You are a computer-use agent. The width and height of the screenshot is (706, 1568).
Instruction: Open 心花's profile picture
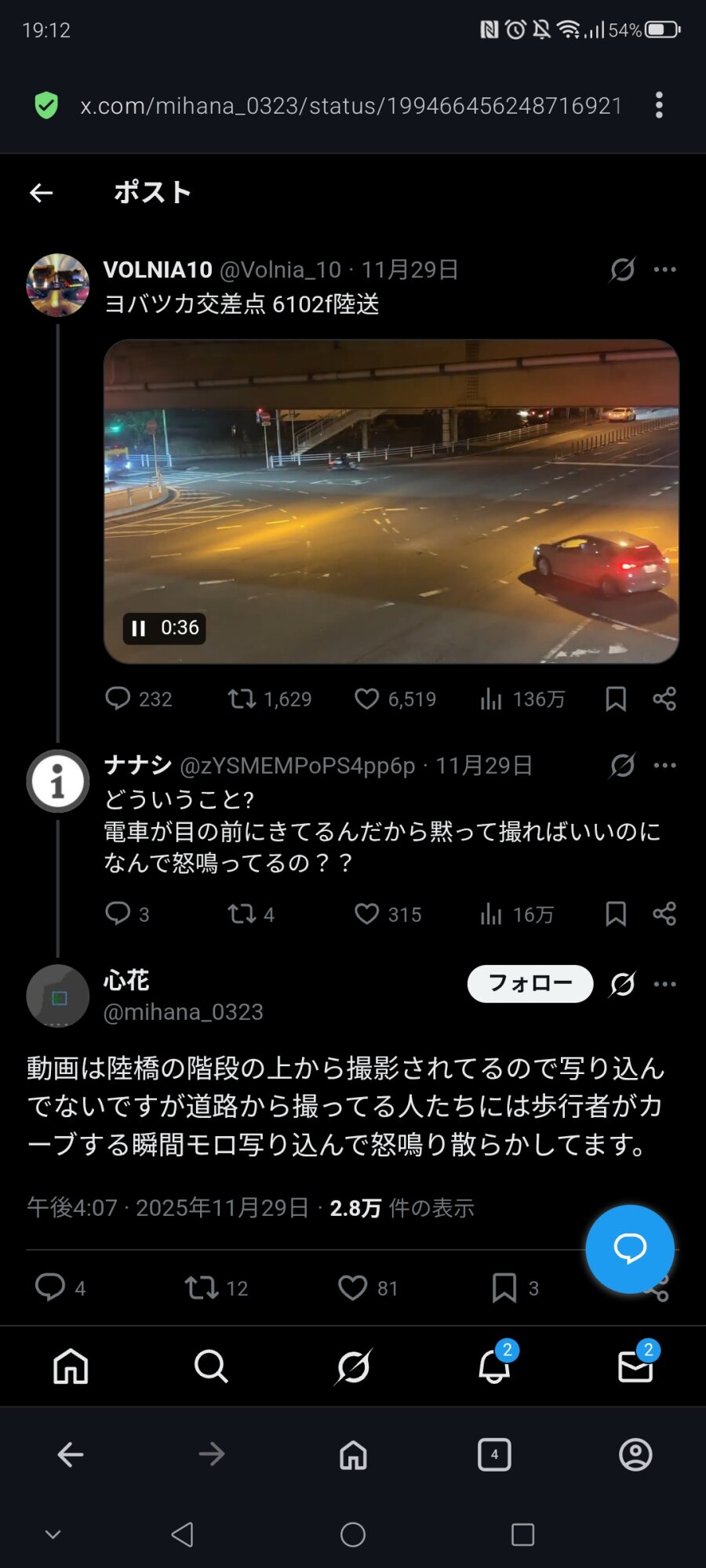point(58,996)
